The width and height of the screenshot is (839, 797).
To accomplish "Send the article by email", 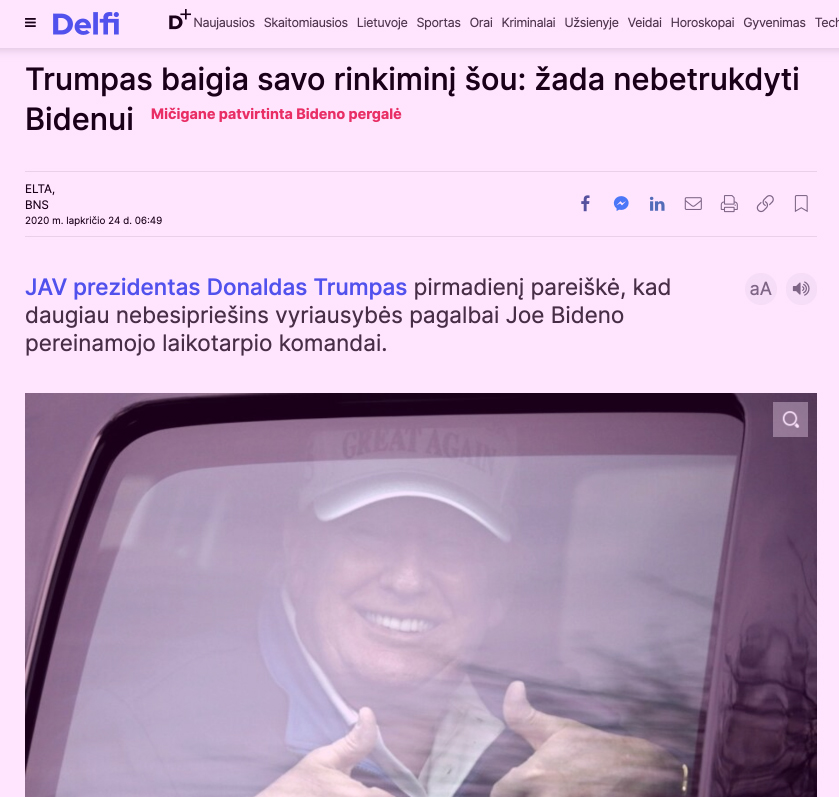I will tap(693, 204).
